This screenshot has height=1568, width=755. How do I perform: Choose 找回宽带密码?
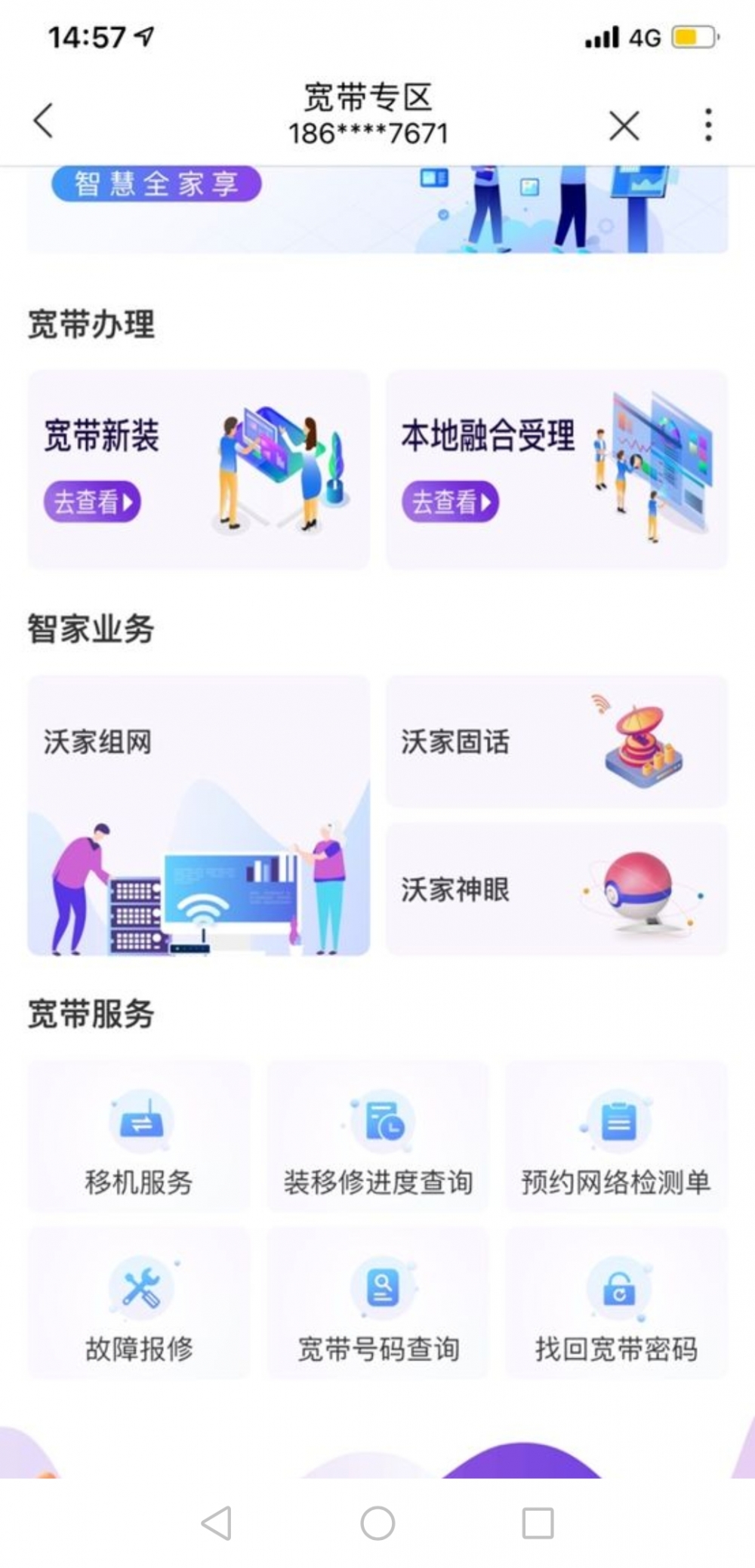point(616,1303)
